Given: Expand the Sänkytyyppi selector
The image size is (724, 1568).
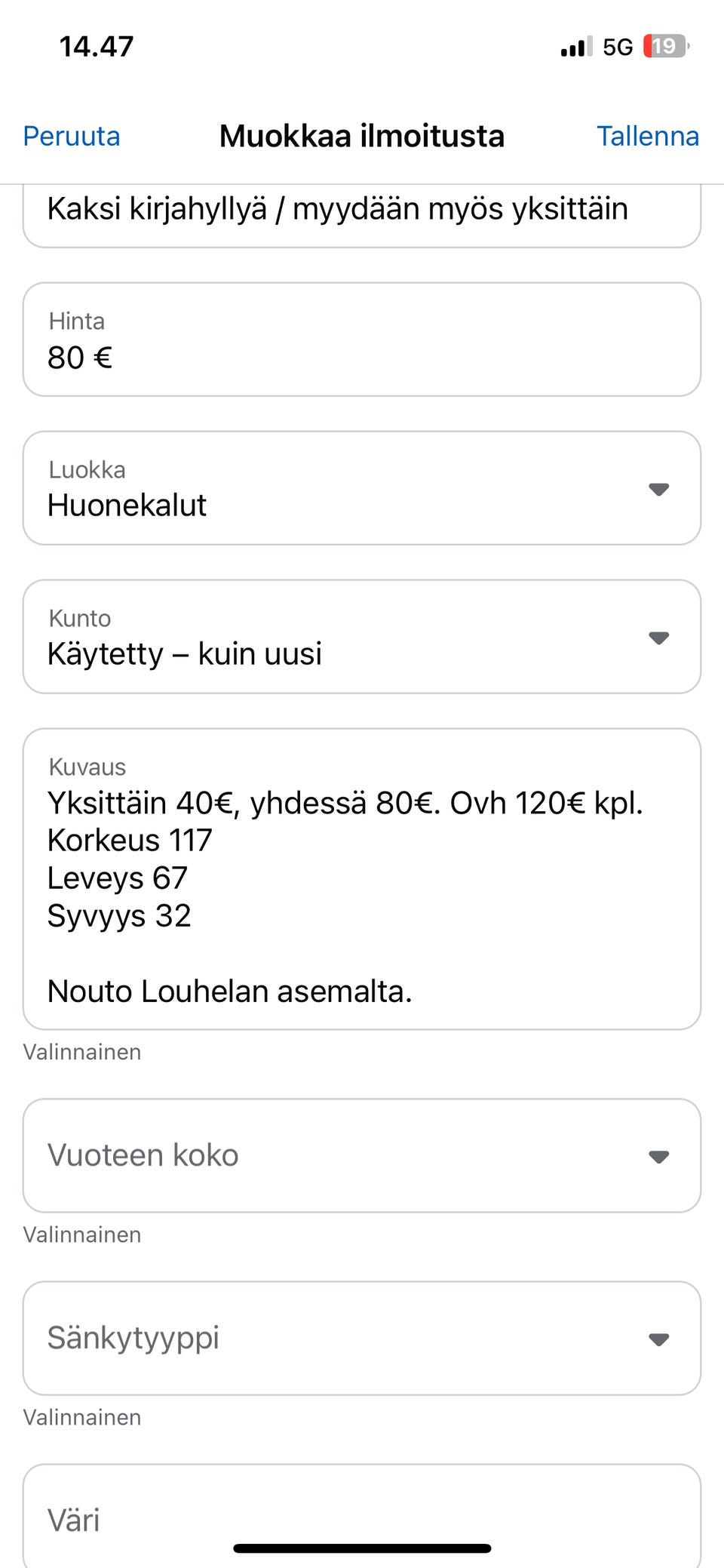Looking at the screenshot, I should (659, 1338).
